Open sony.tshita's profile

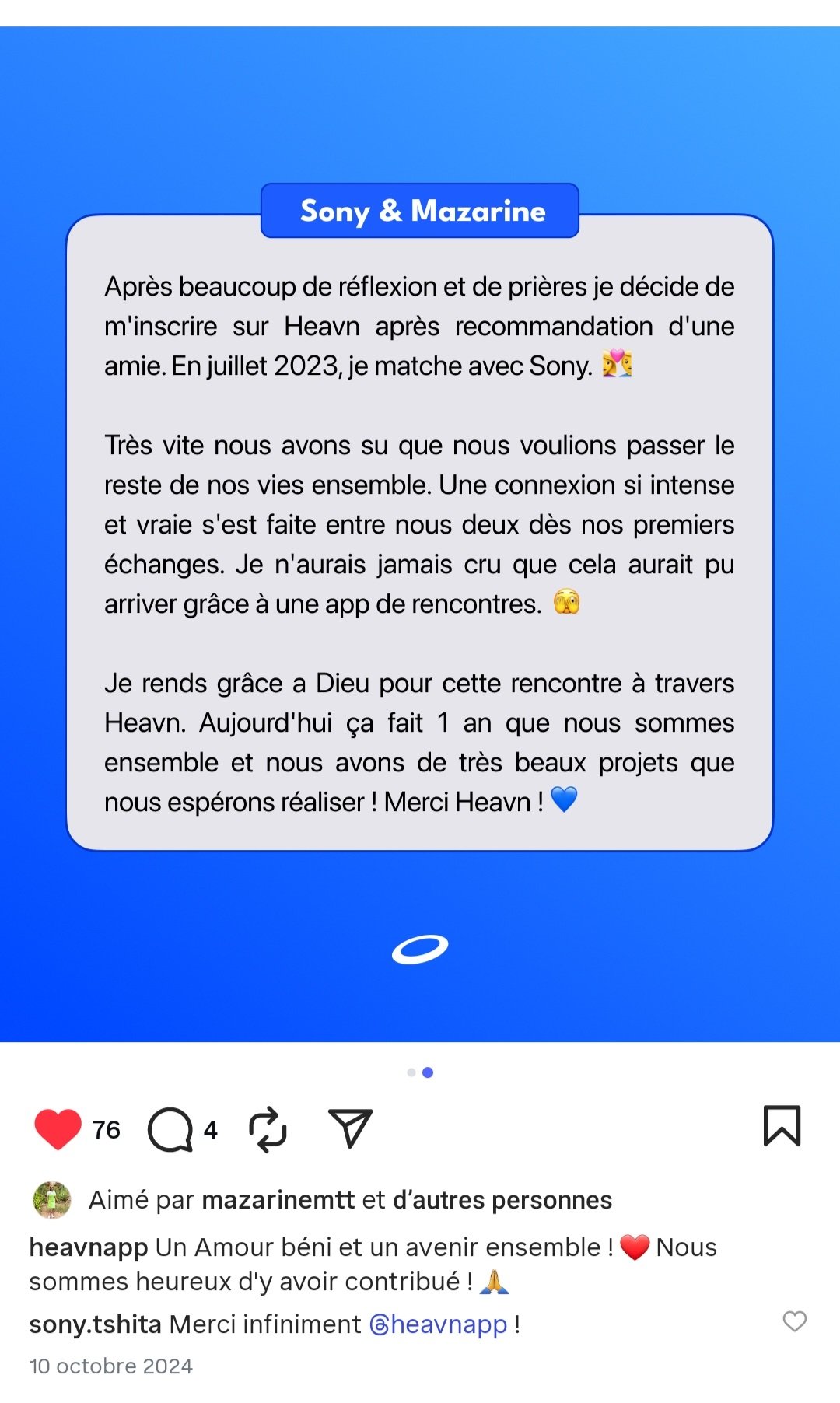click(95, 1324)
